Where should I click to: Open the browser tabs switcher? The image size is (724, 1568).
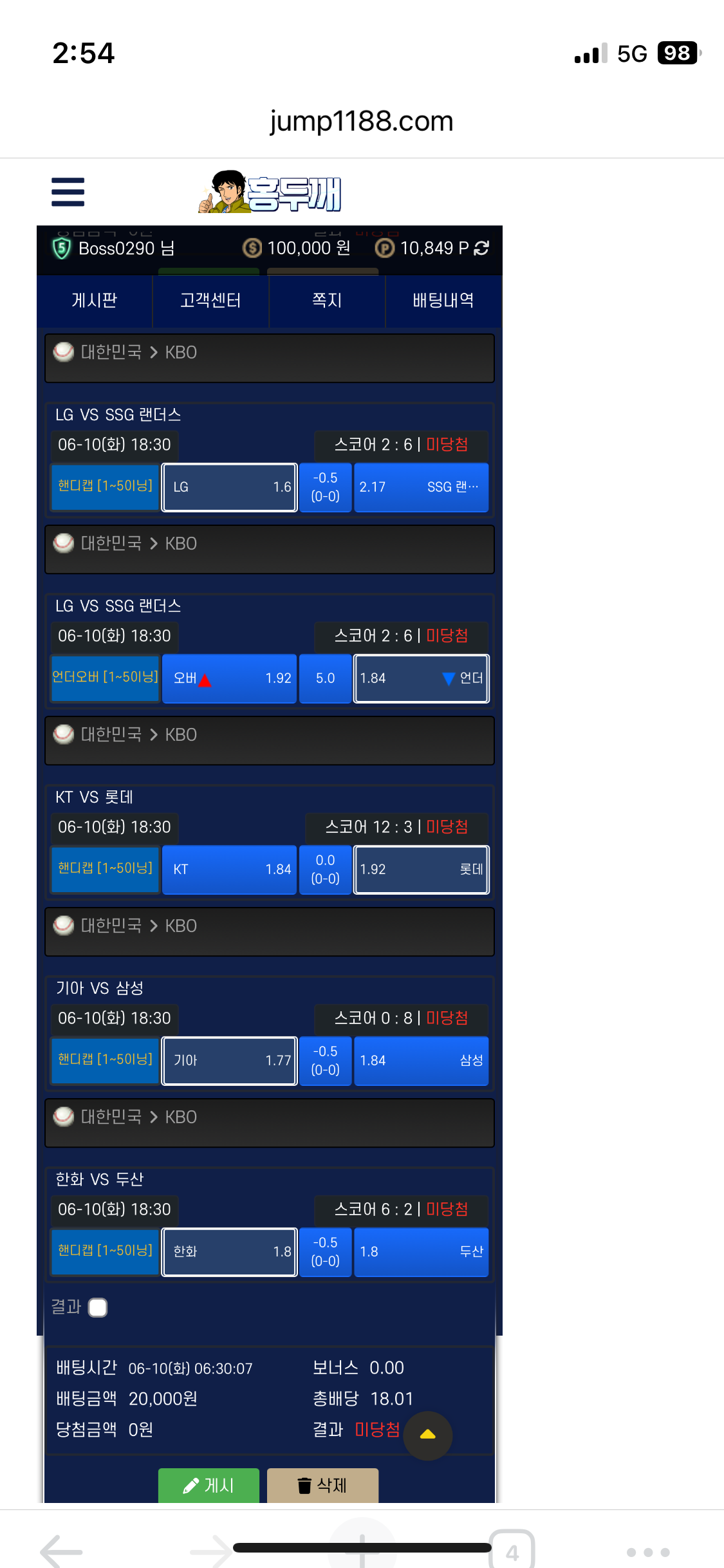(512, 1551)
